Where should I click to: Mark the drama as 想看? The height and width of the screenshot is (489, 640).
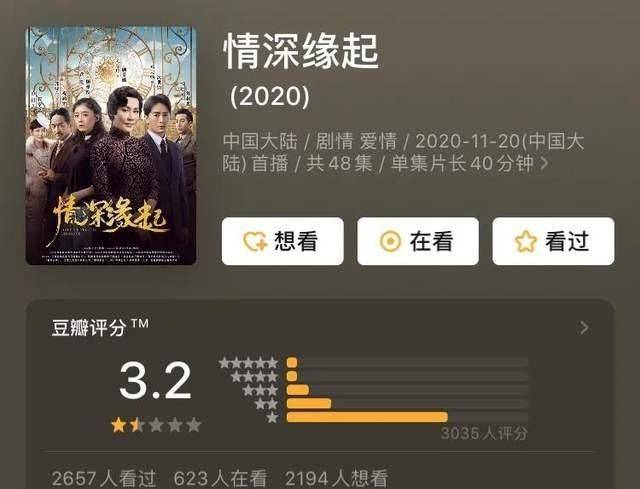282,241
